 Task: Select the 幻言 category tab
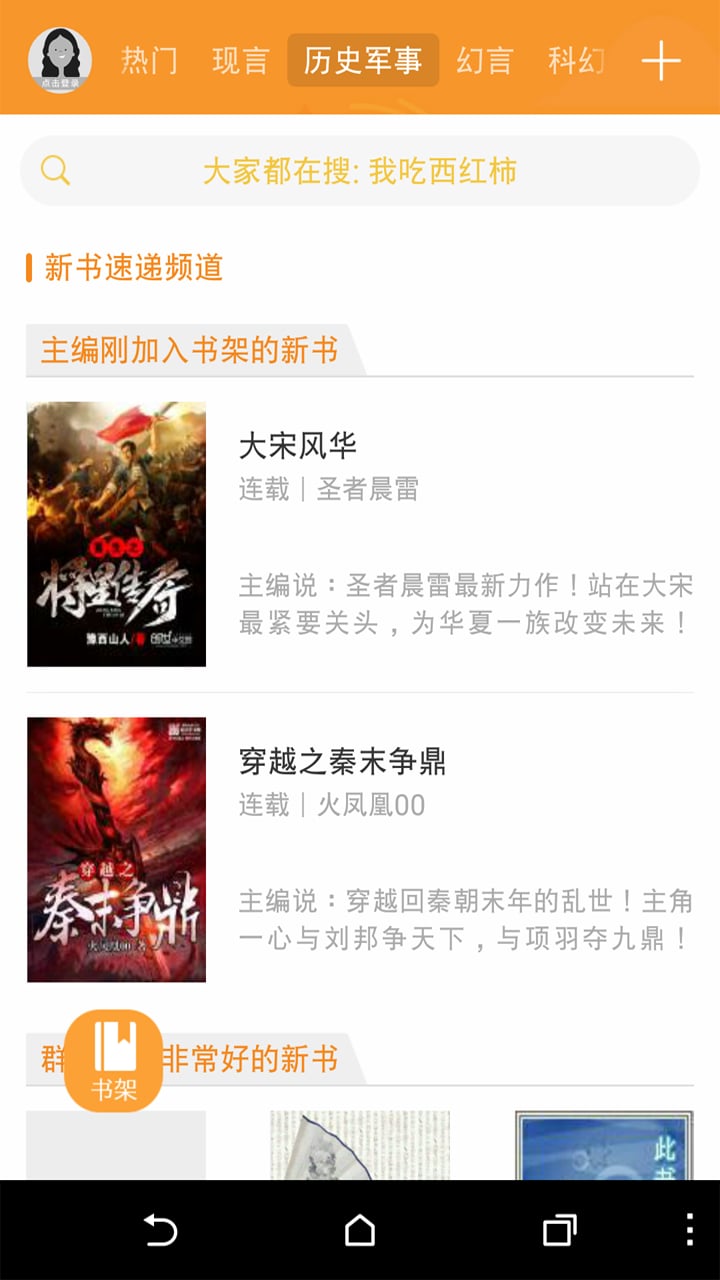point(486,60)
